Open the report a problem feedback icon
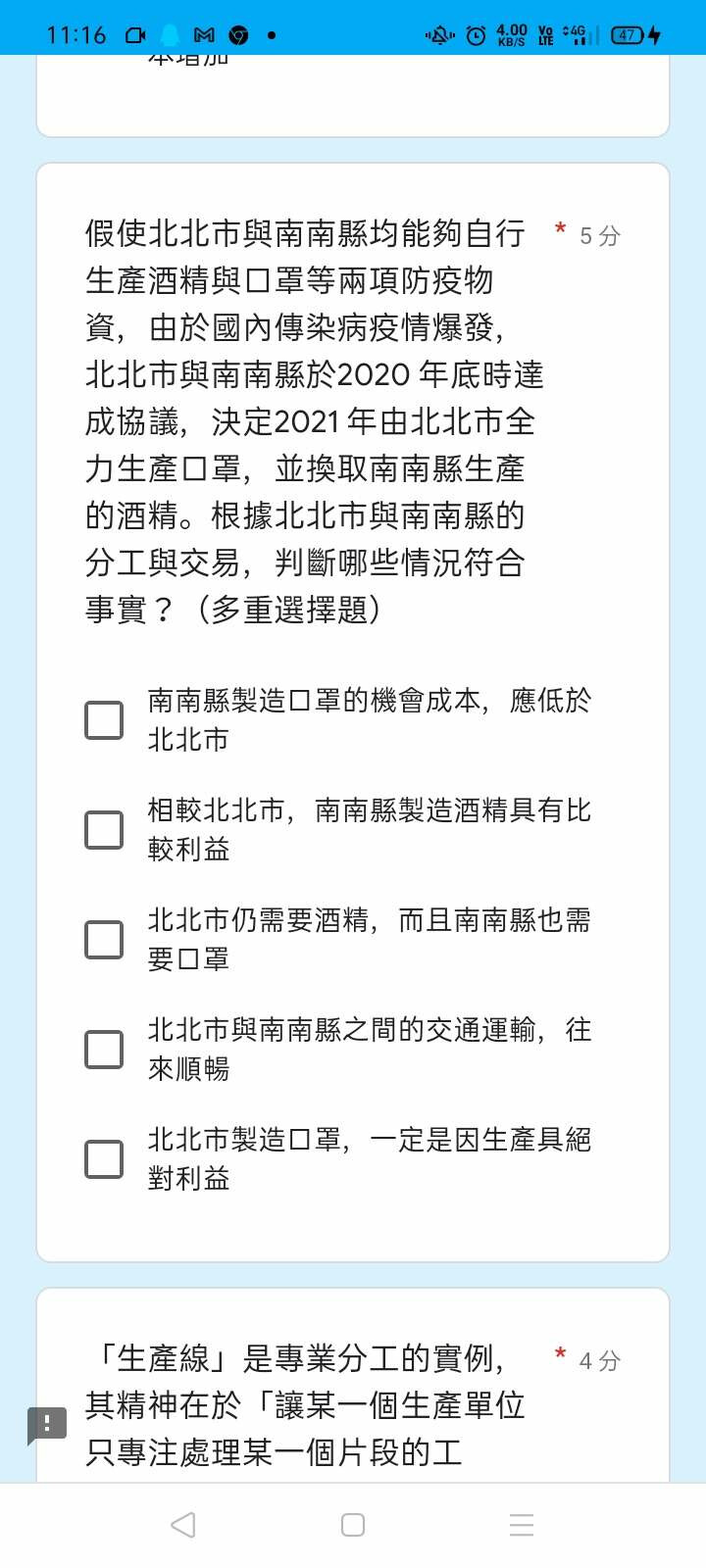Image resolution: width=706 pixels, height=1568 pixels. pos(47,1426)
